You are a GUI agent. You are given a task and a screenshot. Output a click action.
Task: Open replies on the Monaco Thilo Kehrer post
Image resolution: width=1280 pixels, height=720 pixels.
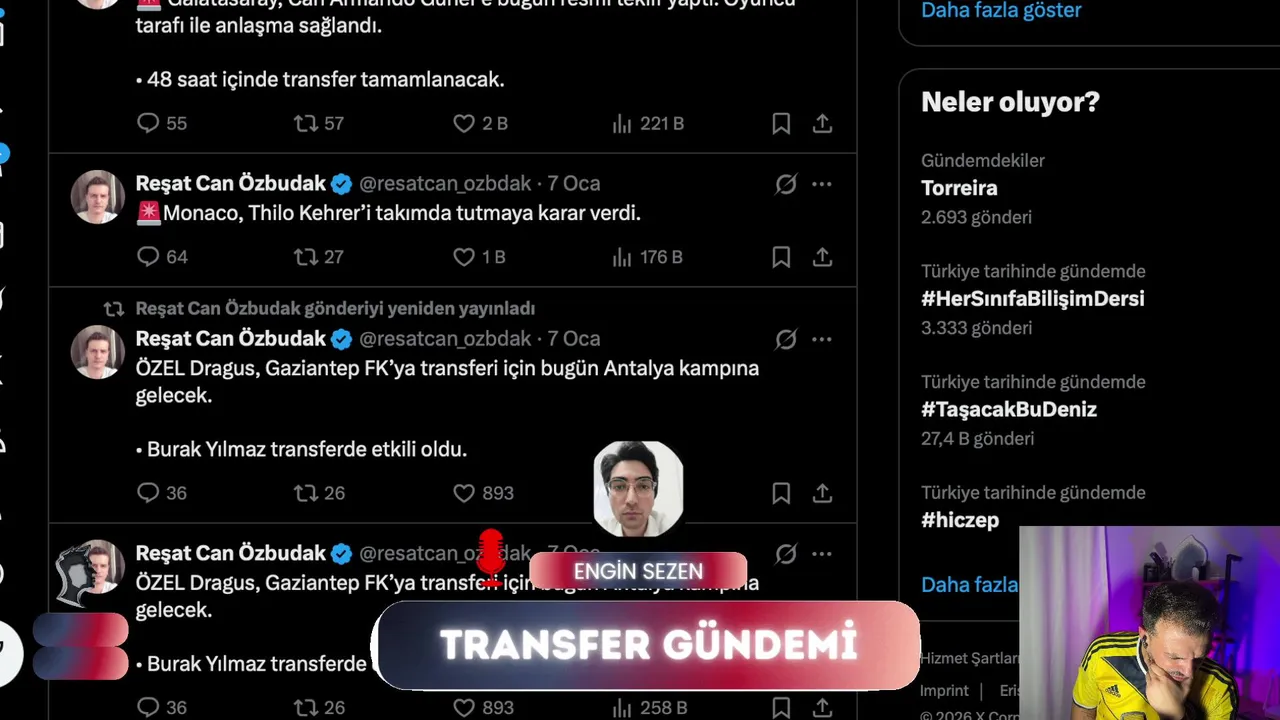click(x=148, y=257)
